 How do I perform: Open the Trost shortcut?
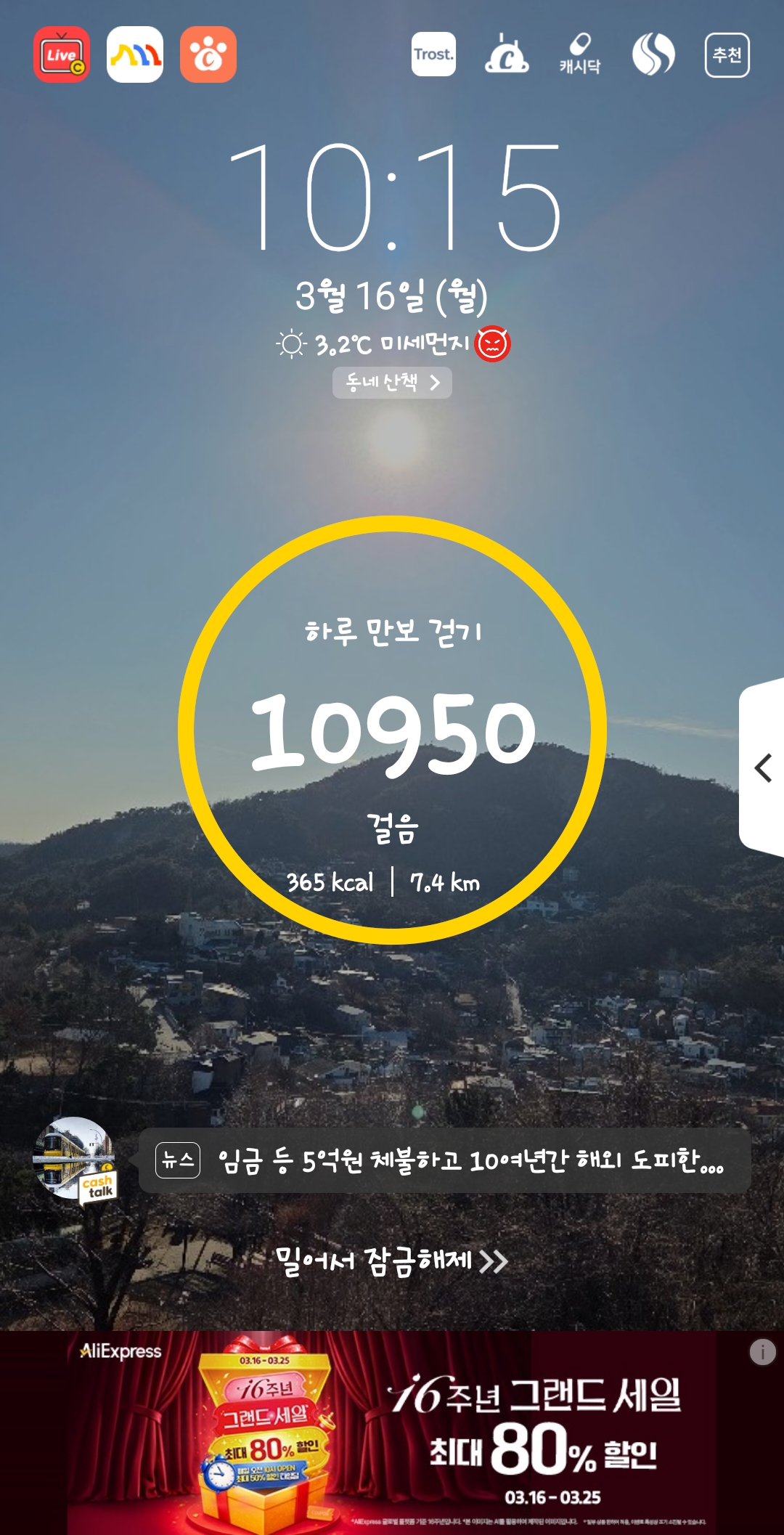(x=433, y=54)
